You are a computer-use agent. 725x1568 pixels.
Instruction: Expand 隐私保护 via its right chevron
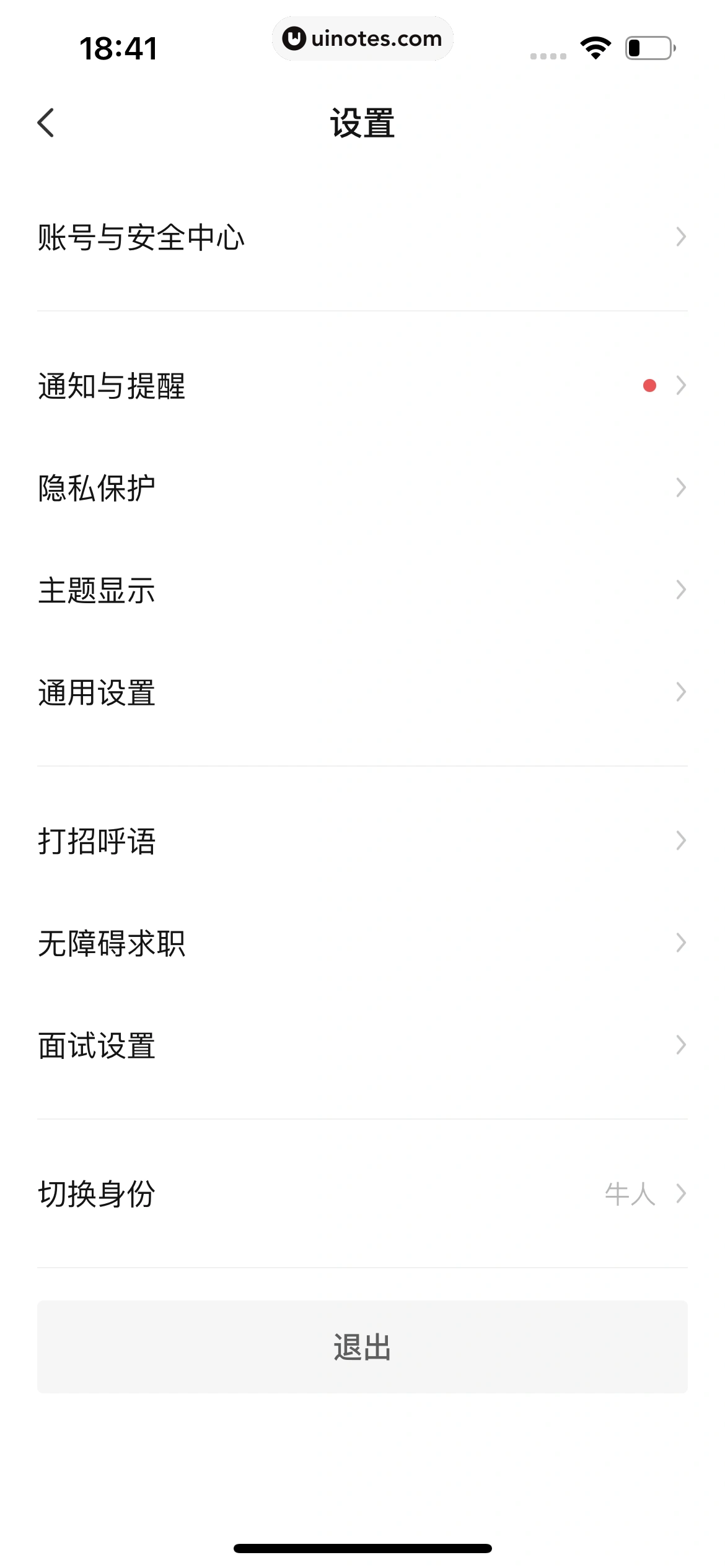coord(682,488)
